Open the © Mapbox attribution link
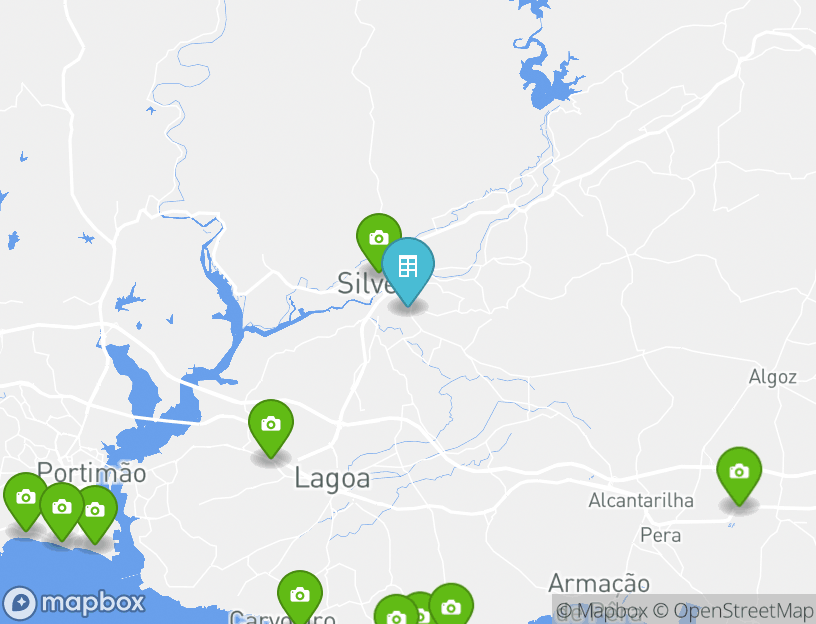The height and width of the screenshot is (624, 816). 601,610
